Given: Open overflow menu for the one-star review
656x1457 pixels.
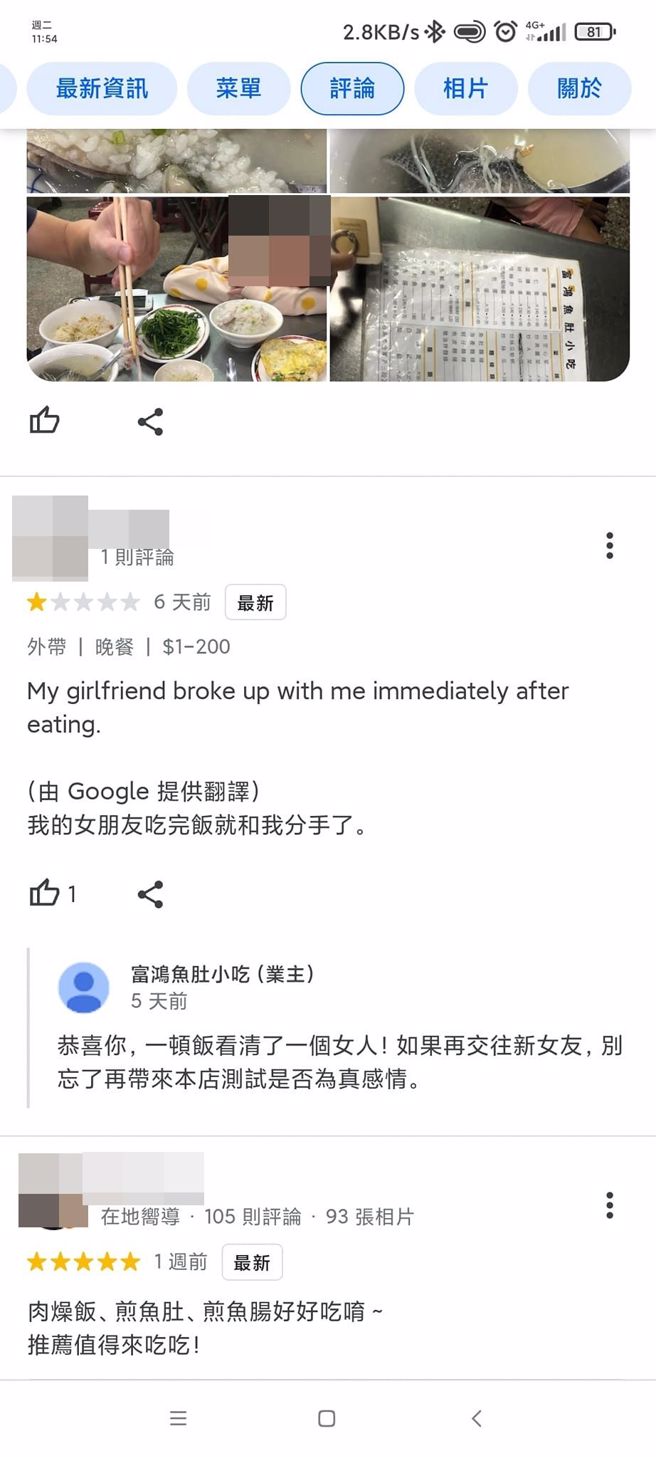Looking at the screenshot, I should click(x=609, y=545).
